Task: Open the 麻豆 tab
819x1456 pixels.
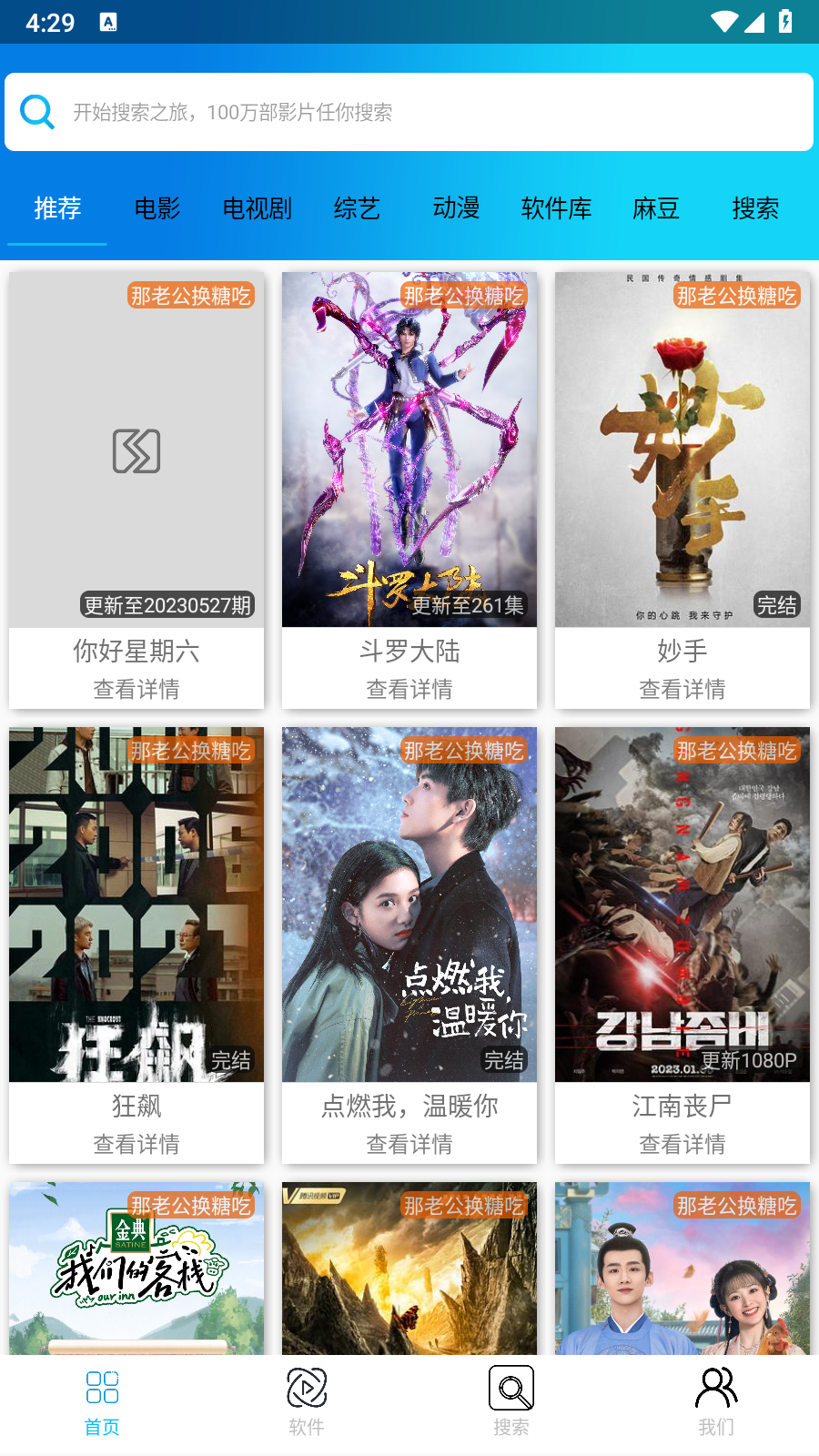Action: (x=656, y=208)
